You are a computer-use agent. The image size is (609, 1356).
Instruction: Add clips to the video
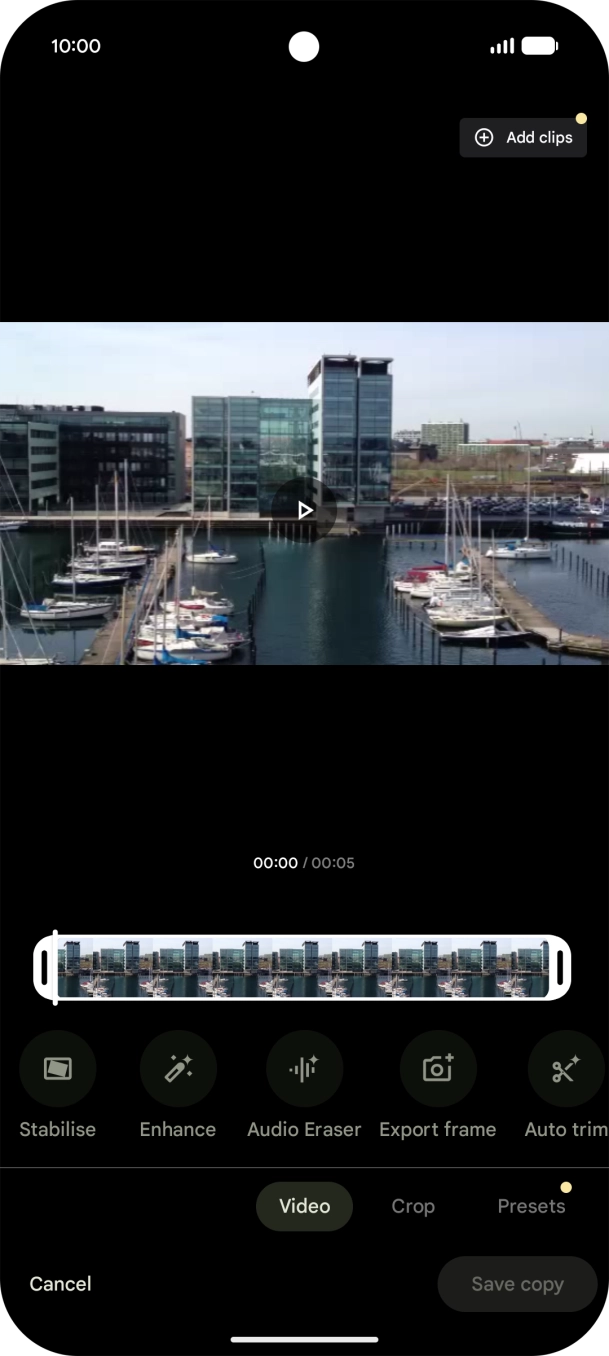523,138
